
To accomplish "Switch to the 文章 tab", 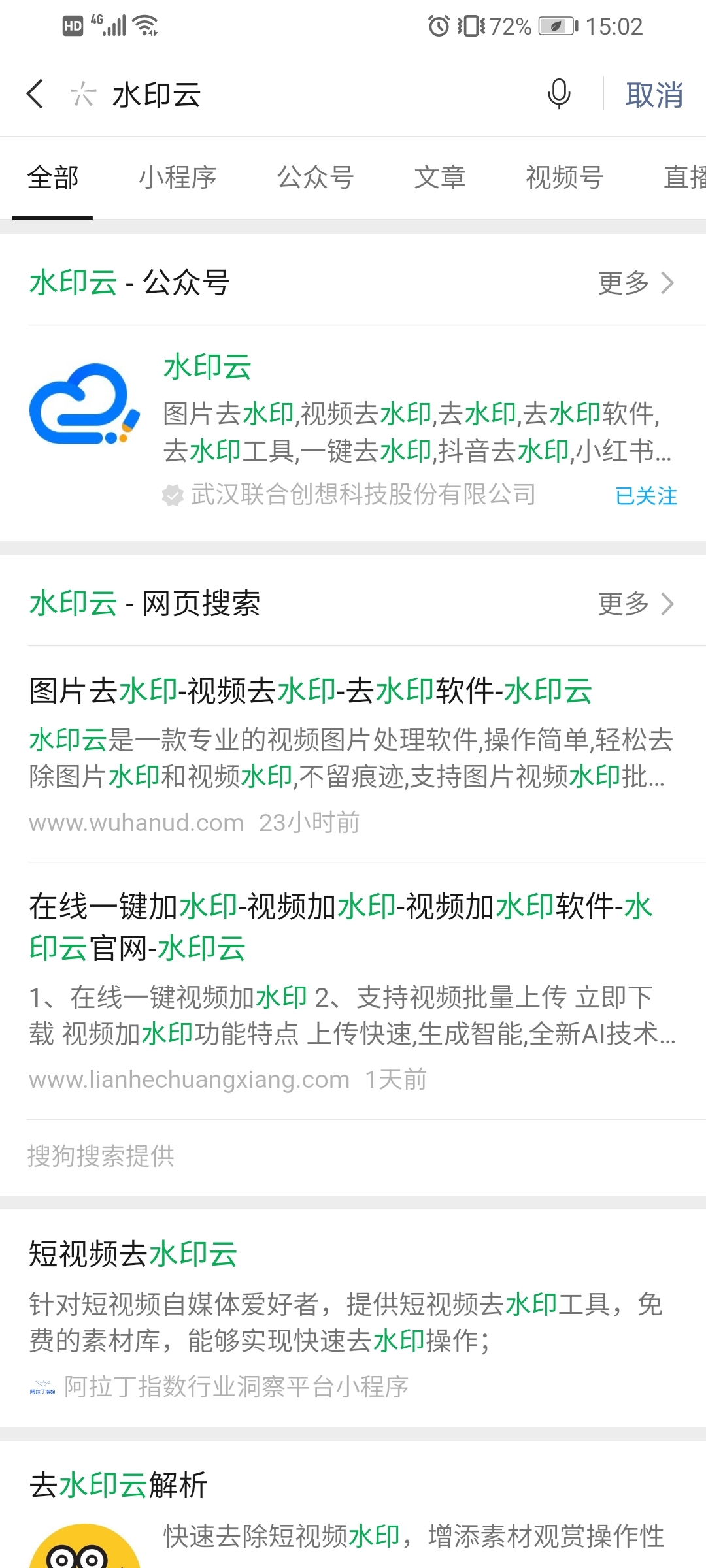I will (440, 178).
